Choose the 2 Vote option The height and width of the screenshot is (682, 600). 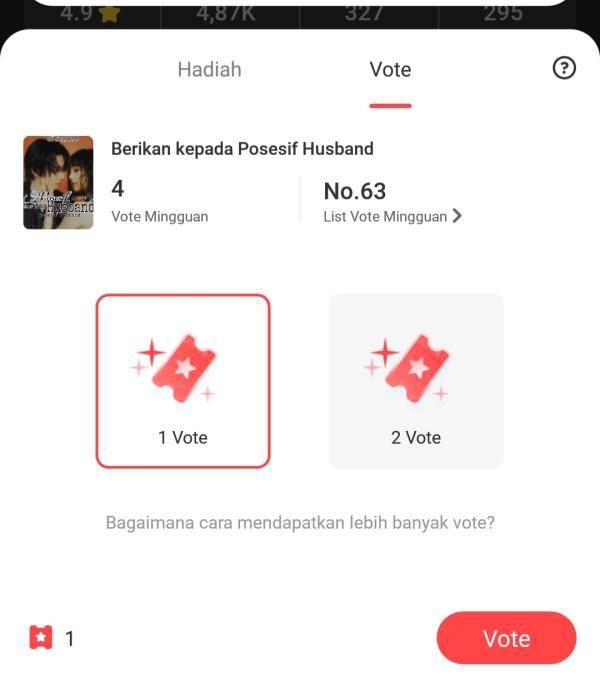click(x=416, y=381)
